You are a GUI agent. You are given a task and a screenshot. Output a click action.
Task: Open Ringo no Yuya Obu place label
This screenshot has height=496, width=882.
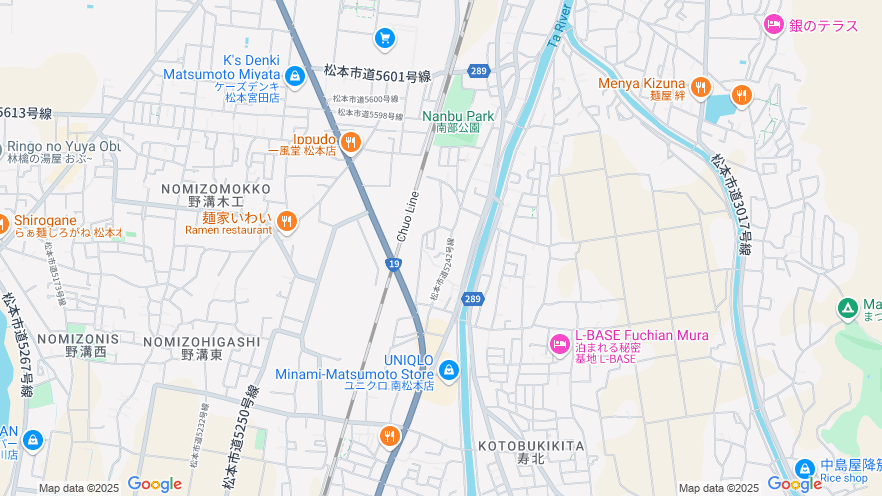click(x=60, y=146)
